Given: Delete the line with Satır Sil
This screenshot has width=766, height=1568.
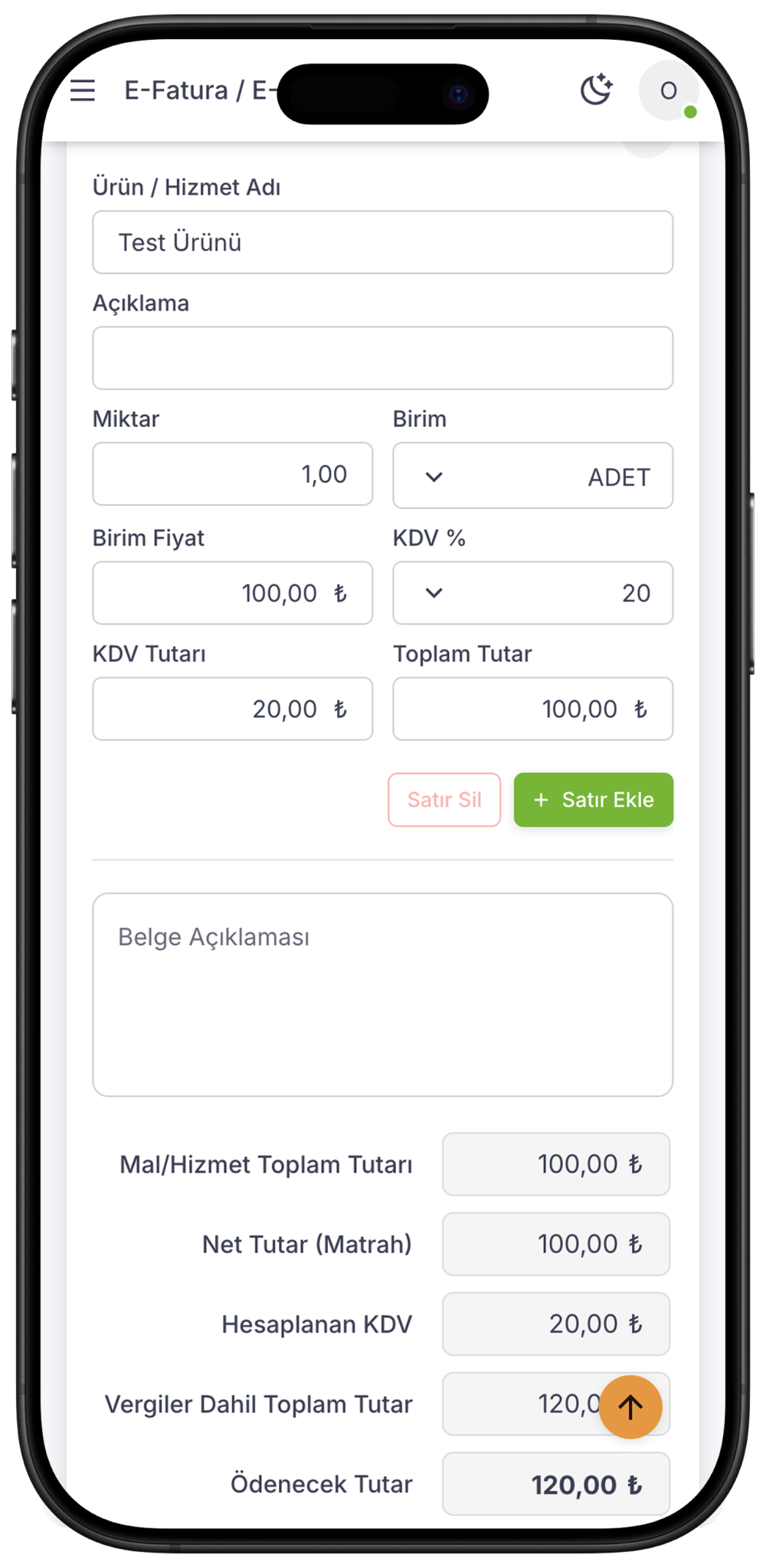Looking at the screenshot, I should 444,799.
